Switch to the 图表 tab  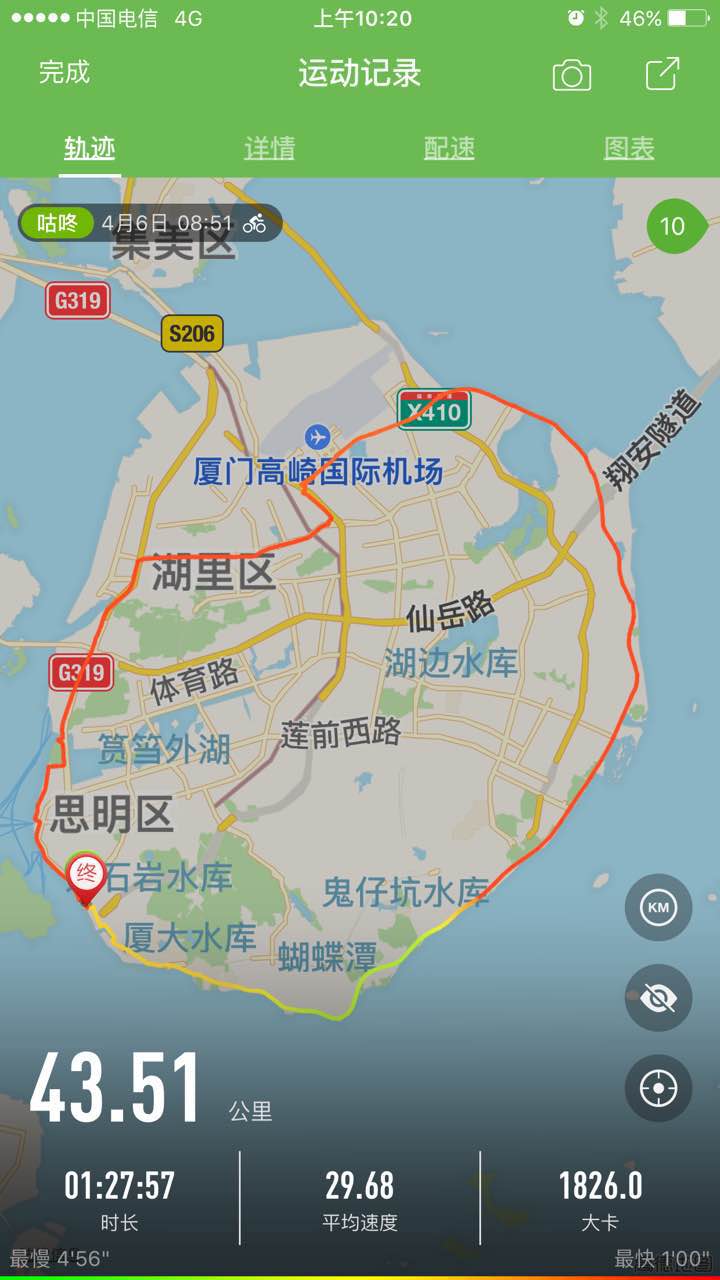point(629,148)
